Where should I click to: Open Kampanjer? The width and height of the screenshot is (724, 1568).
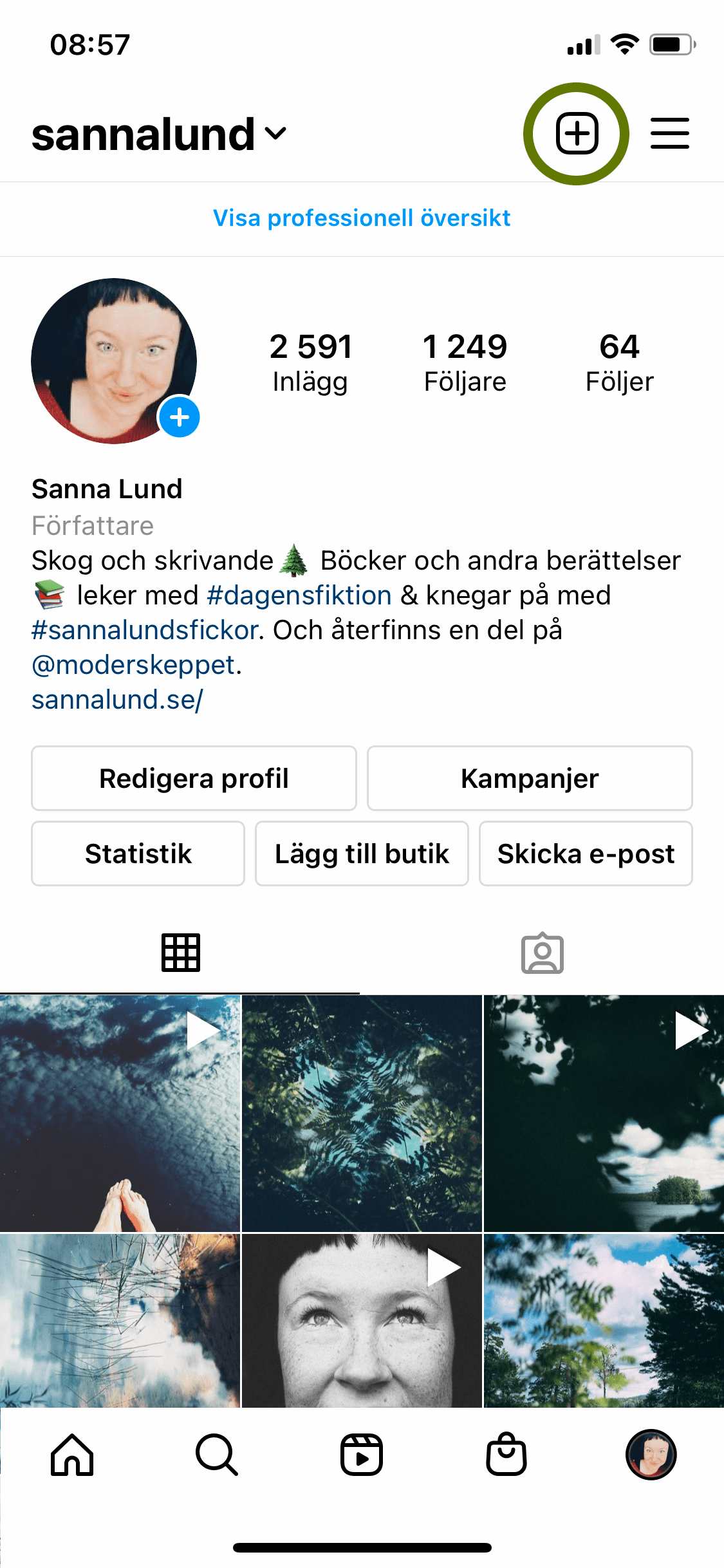point(530,778)
